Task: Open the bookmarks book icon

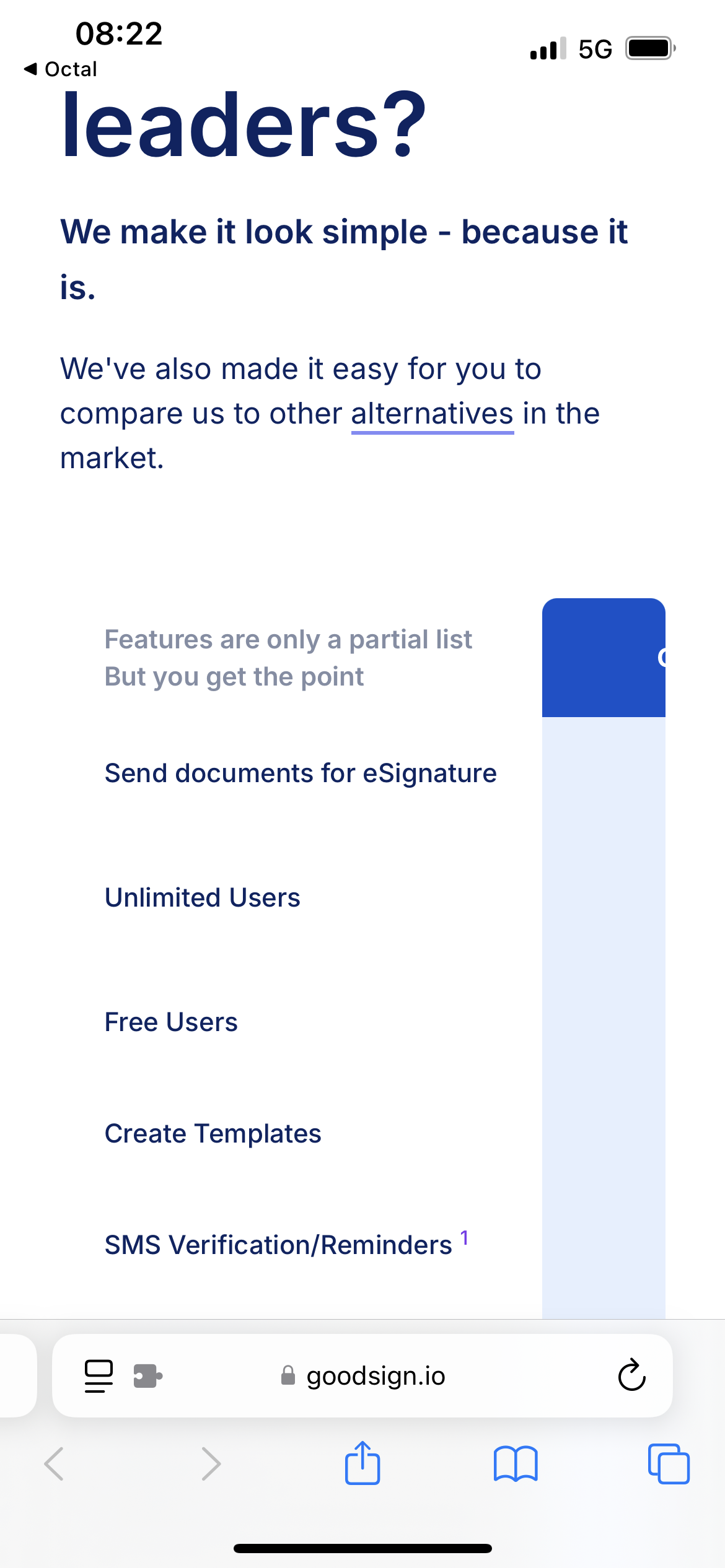Action: [x=516, y=1464]
